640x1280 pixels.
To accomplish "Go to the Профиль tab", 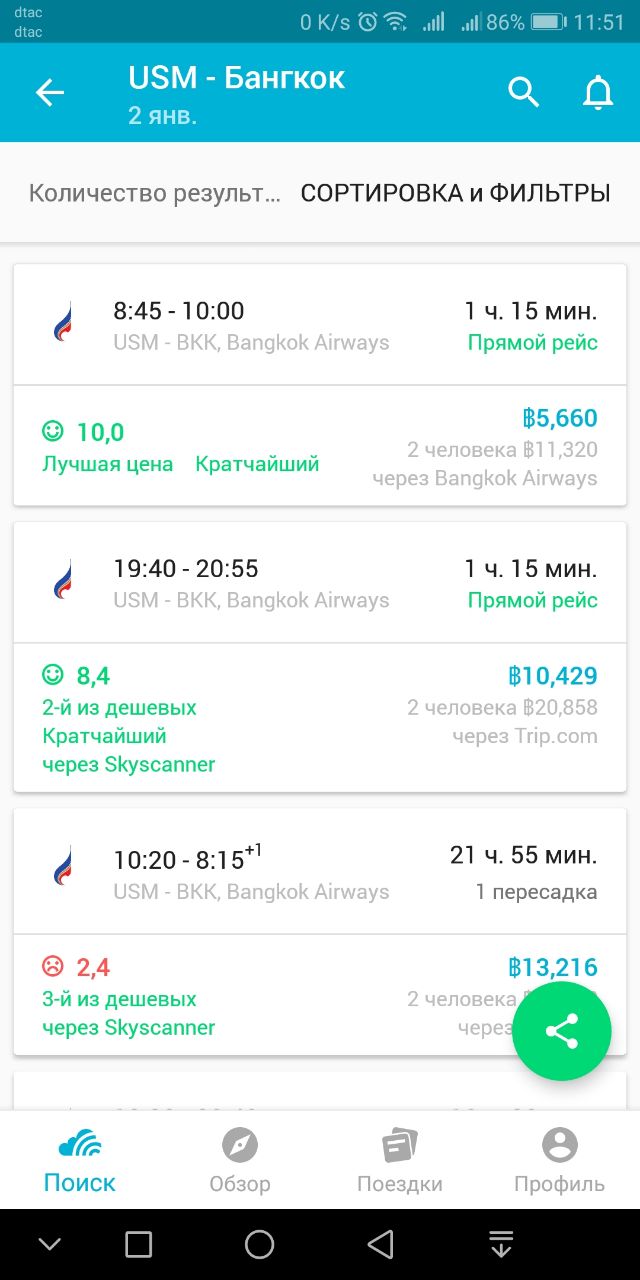I will (x=560, y=1160).
